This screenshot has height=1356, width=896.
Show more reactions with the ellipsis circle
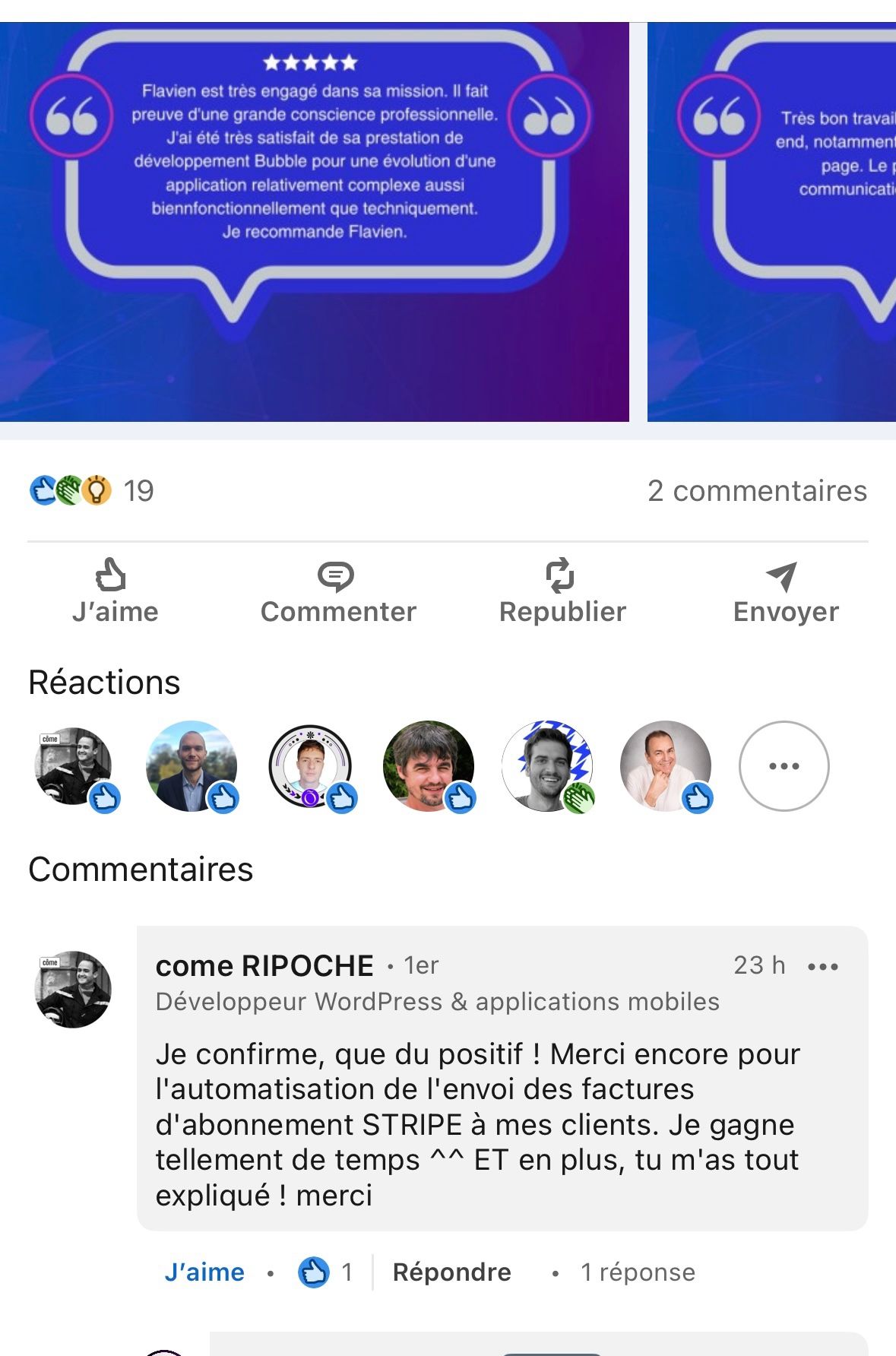click(784, 765)
